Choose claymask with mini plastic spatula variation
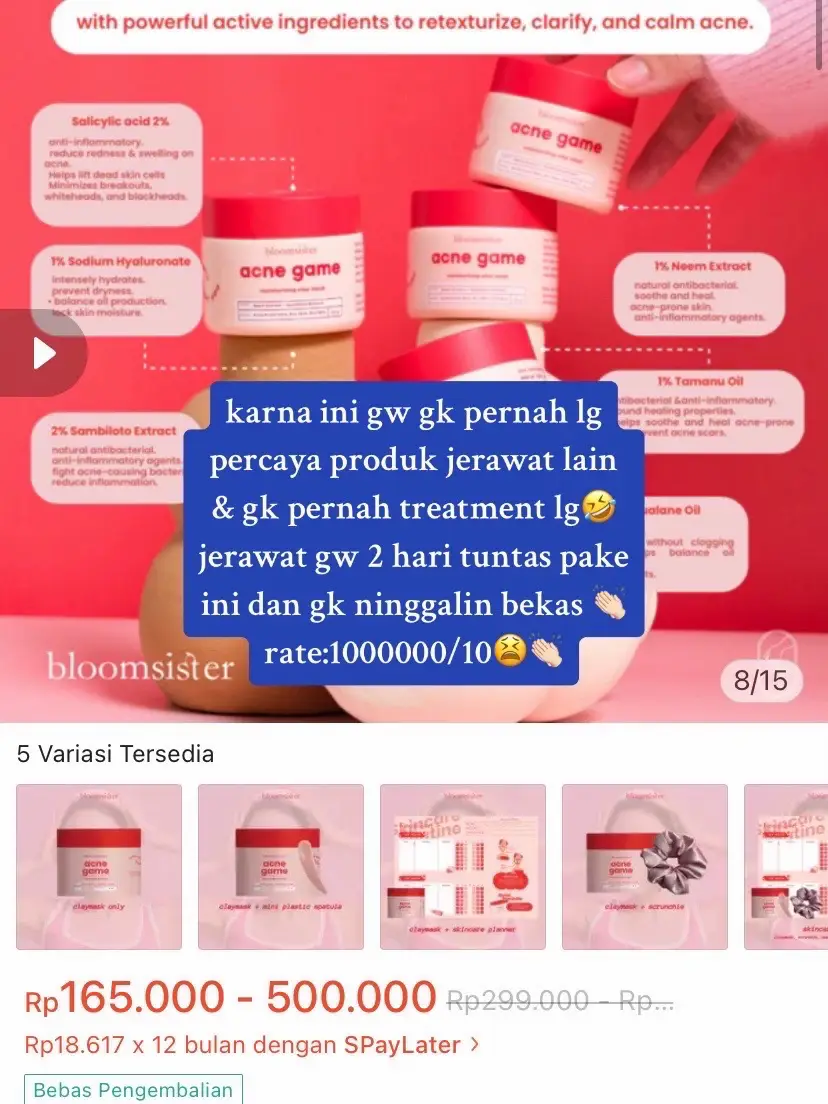 point(281,866)
